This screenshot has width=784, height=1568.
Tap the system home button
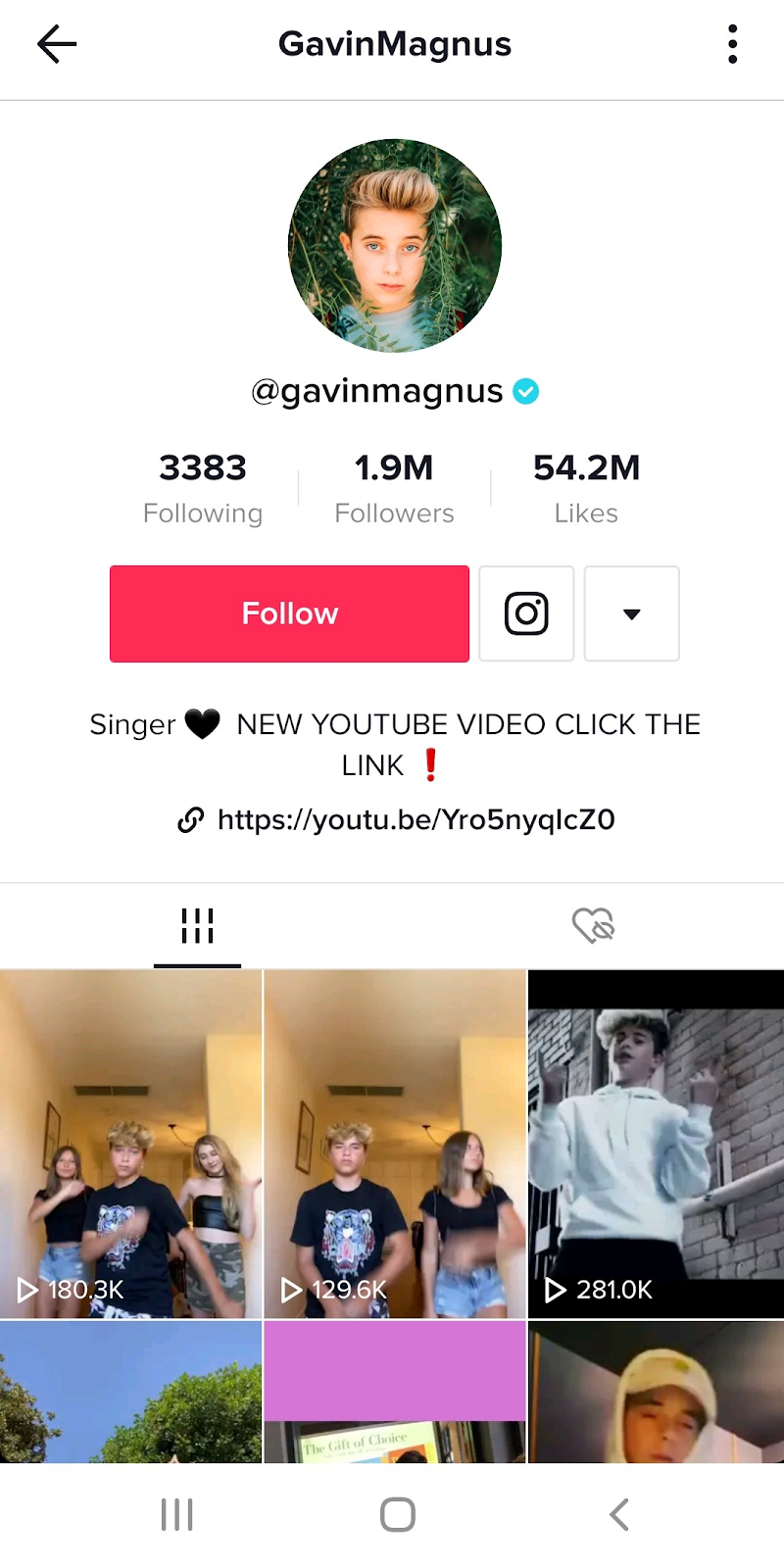(x=397, y=1514)
